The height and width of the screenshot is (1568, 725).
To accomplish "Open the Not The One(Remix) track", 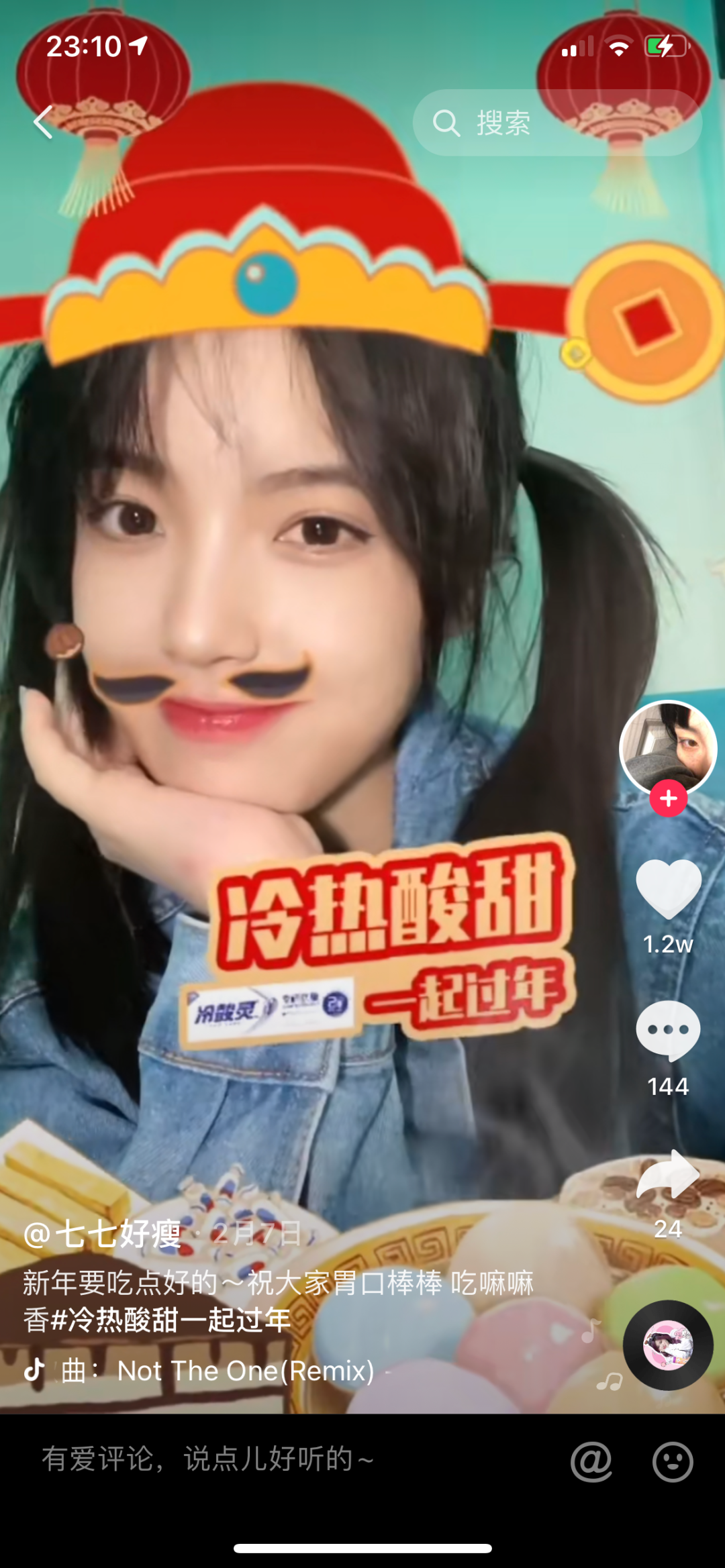I will coord(245,1371).
